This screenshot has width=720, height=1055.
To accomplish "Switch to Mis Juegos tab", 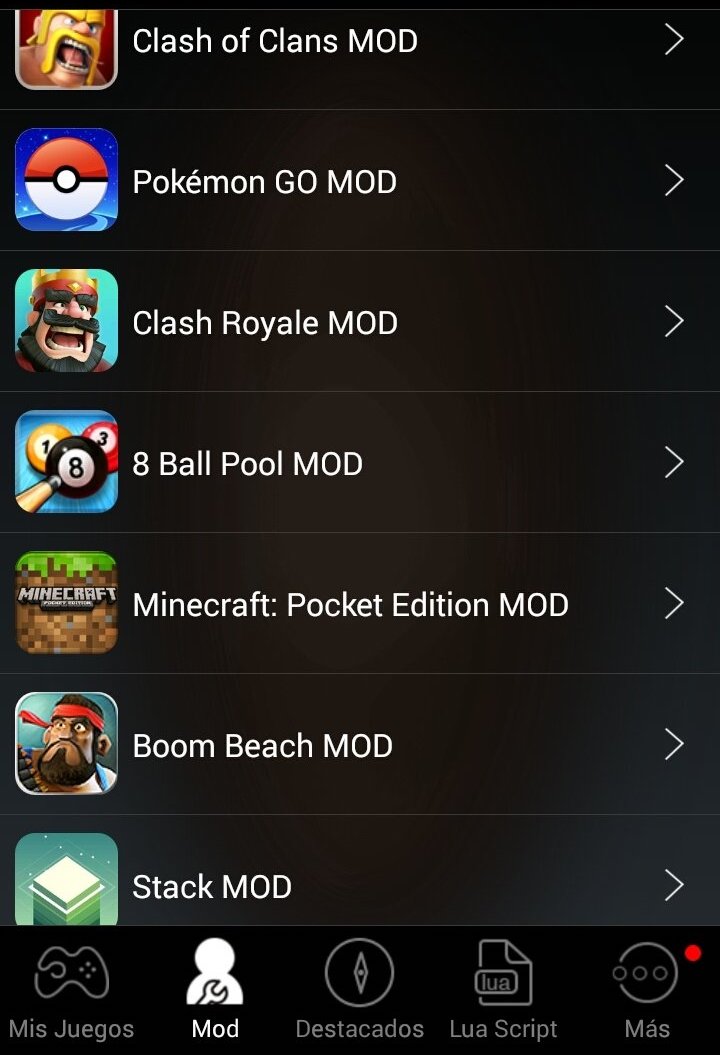I will pos(71,990).
